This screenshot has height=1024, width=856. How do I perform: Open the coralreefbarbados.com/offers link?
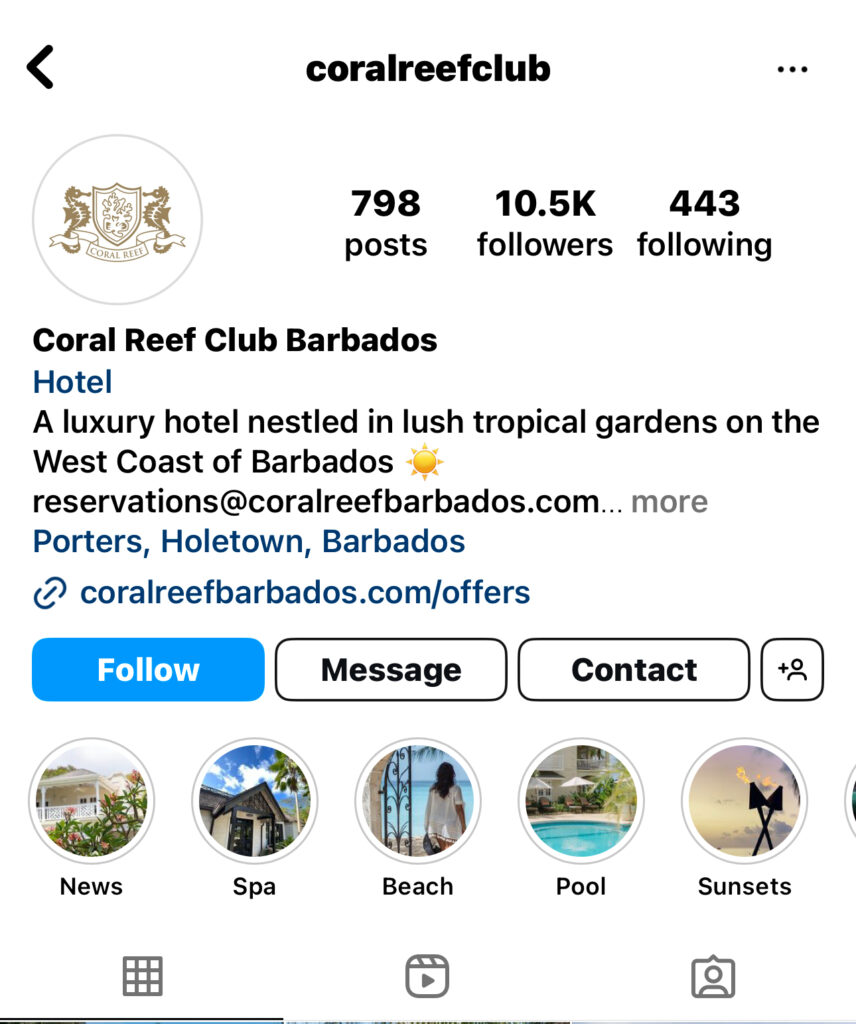(304, 592)
